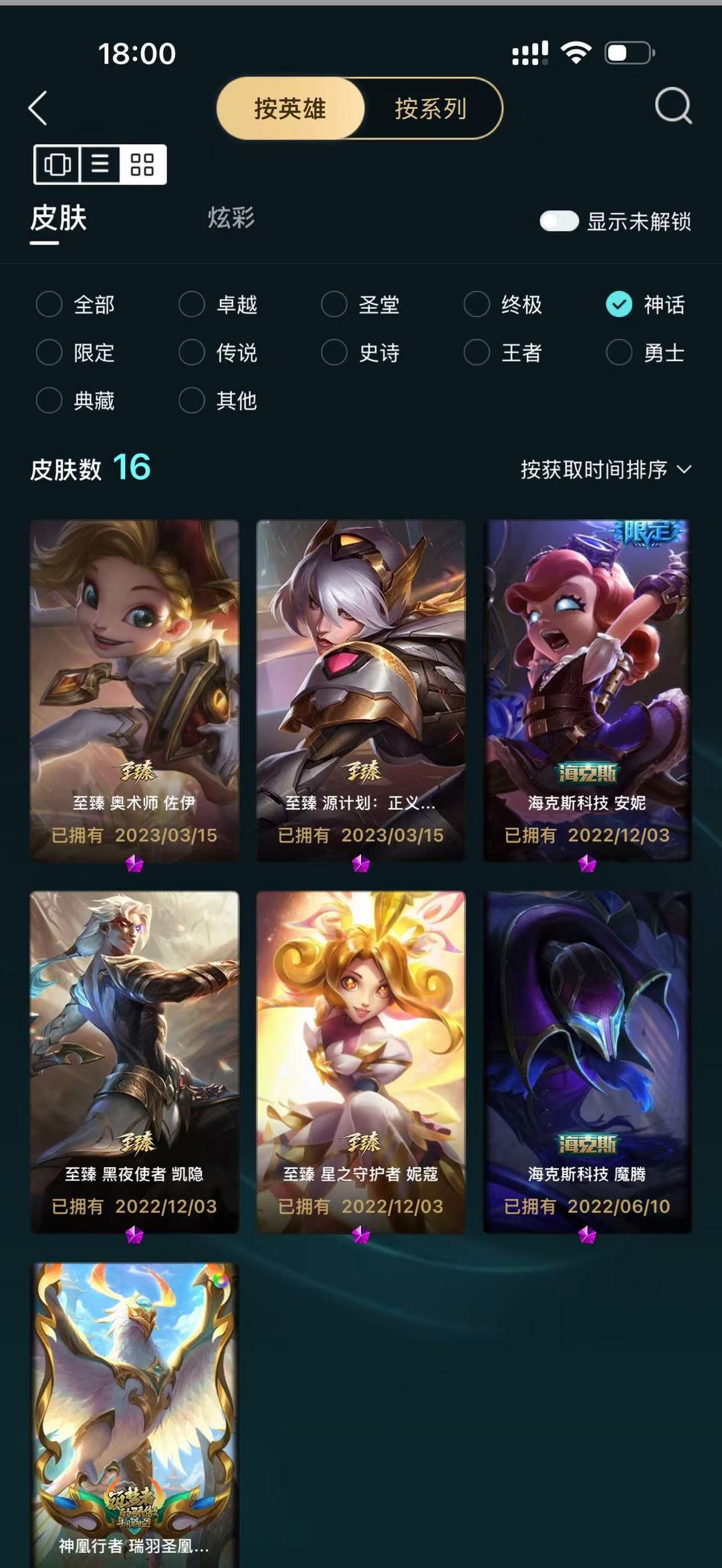Open the 按获取时间排序 sort dropdown

606,471
